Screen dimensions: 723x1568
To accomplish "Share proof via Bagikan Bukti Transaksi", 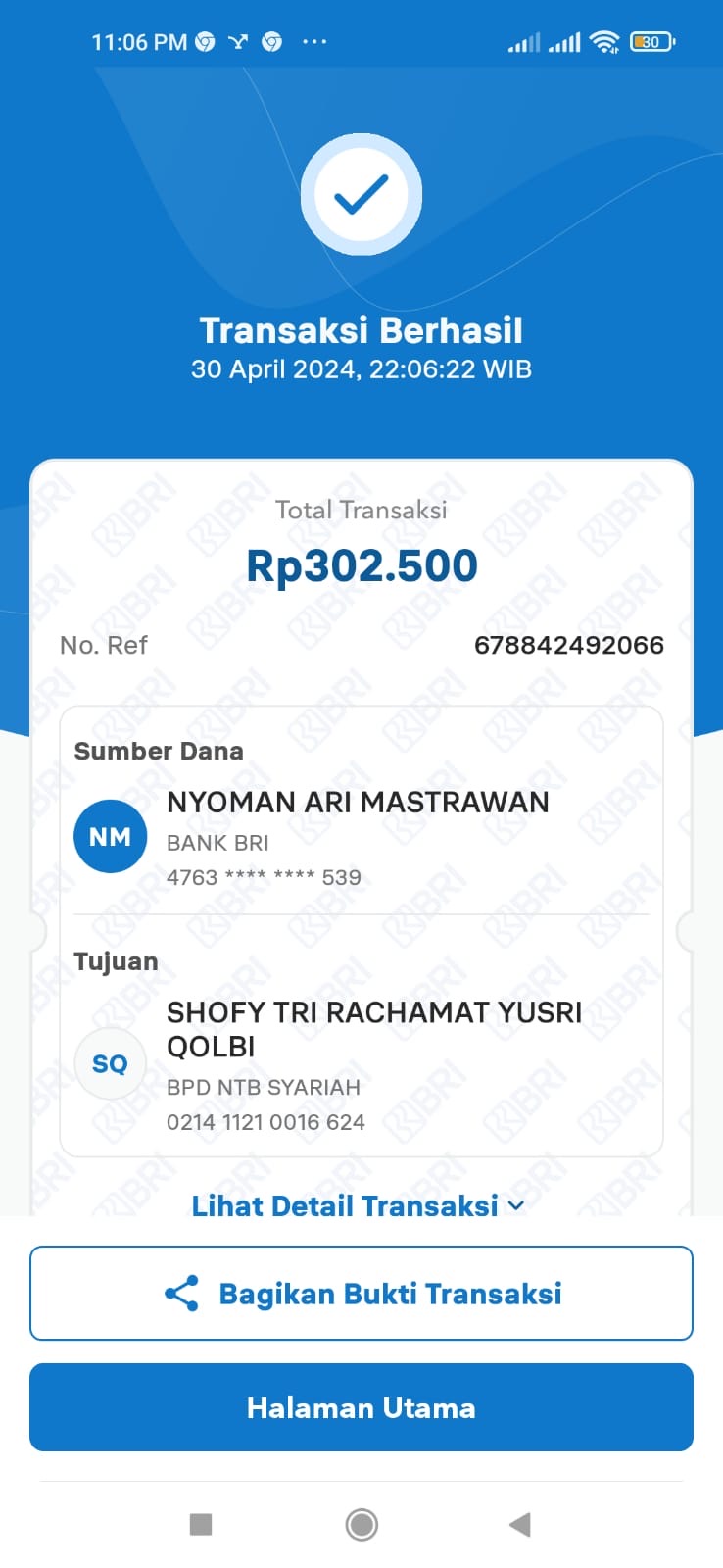I will pos(361,1294).
